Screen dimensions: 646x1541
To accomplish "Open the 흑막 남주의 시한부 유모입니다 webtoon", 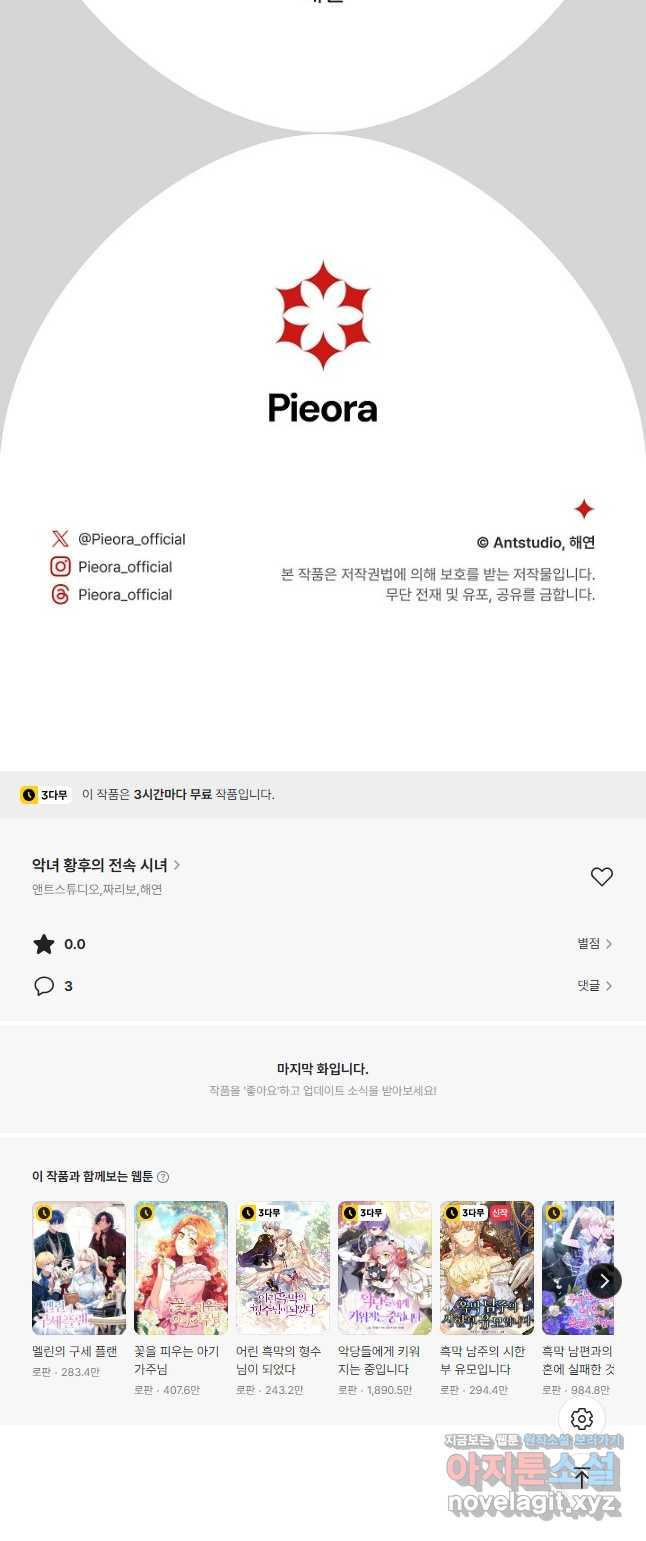I will tap(487, 1268).
